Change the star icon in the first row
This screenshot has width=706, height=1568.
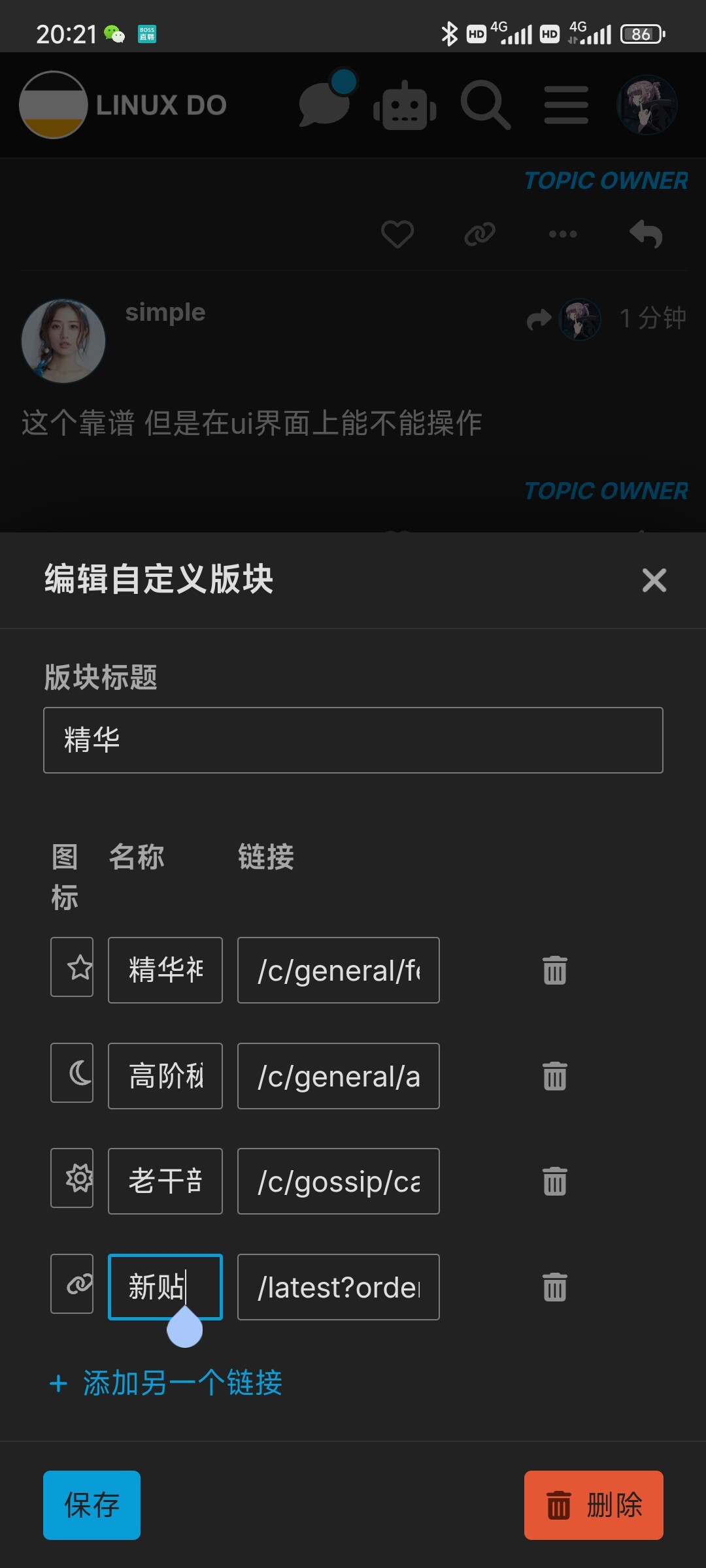click(x=72, y=967)
